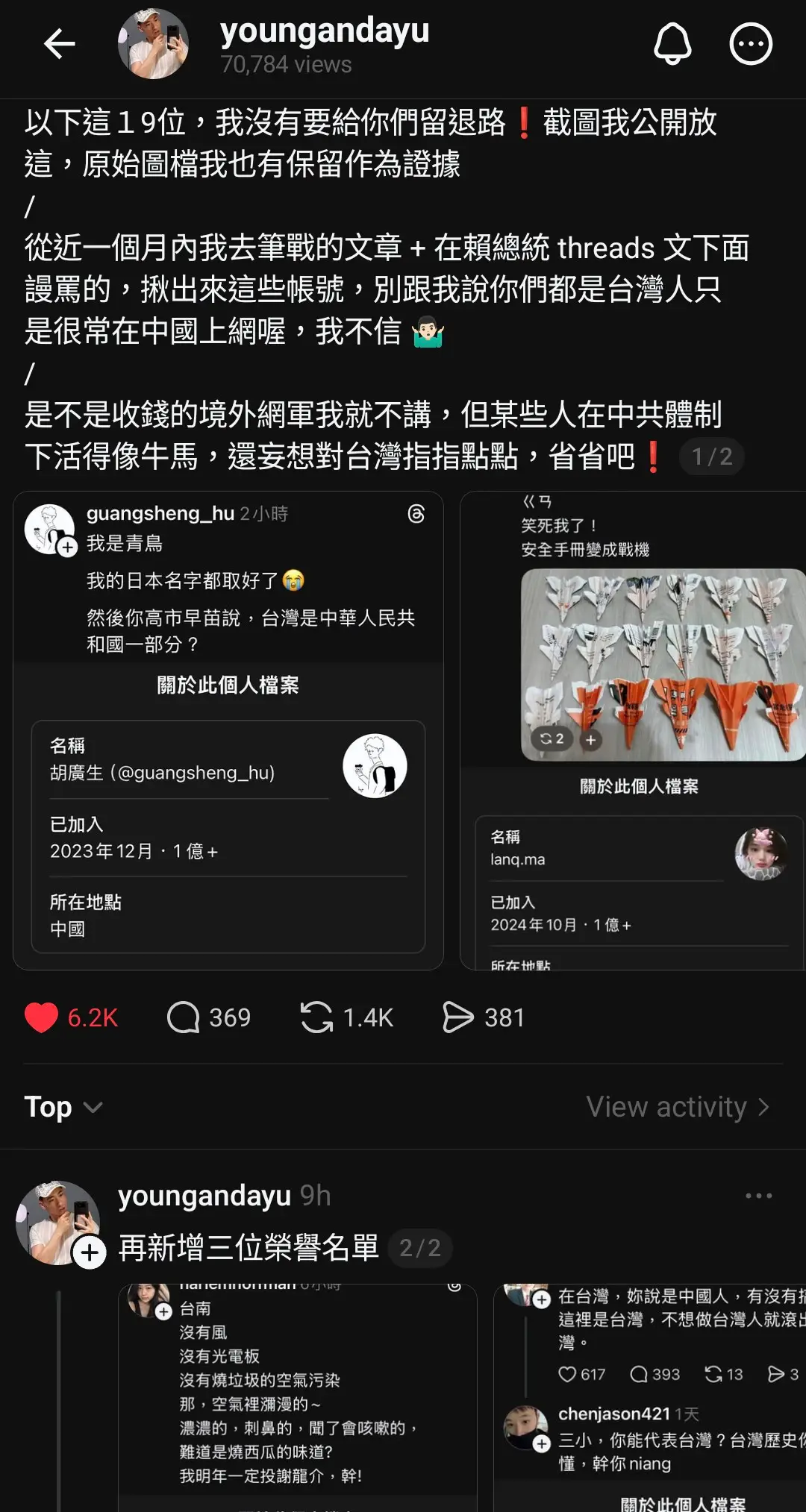This screenshot has height=1512, width=806.
Task: Go back using the arrow
Action: (x=60, y=44)
